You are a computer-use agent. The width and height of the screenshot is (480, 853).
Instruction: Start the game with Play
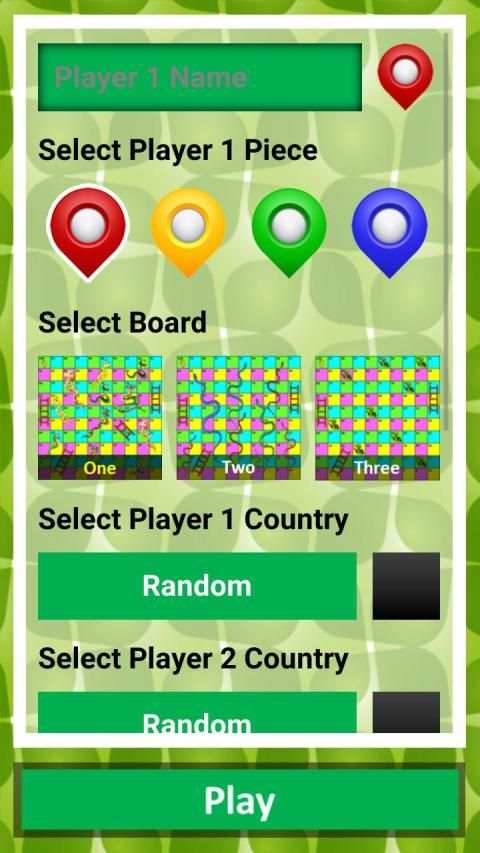click(x=239, y=800)
